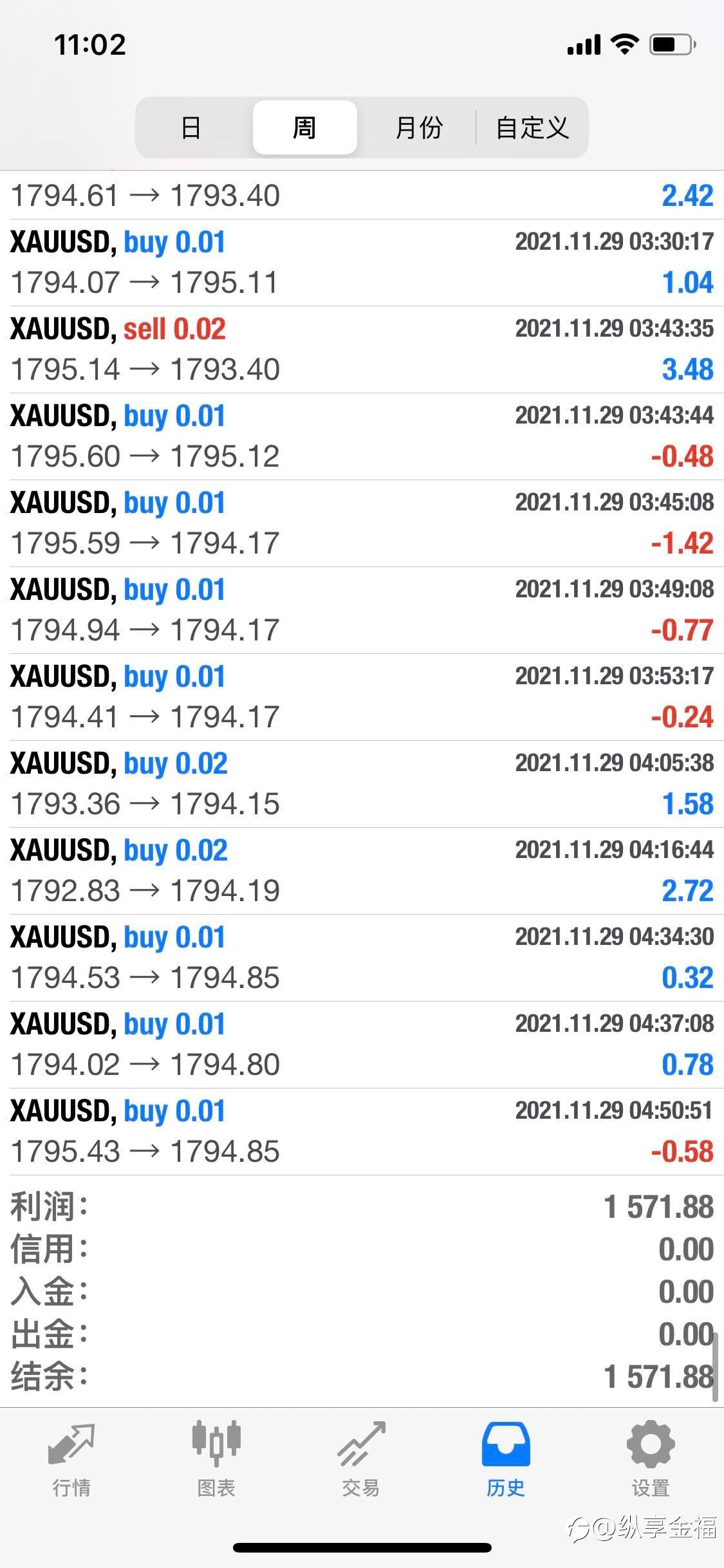
Task: Open the buy trade with -1.42 loss
Action: pos(362,523)
